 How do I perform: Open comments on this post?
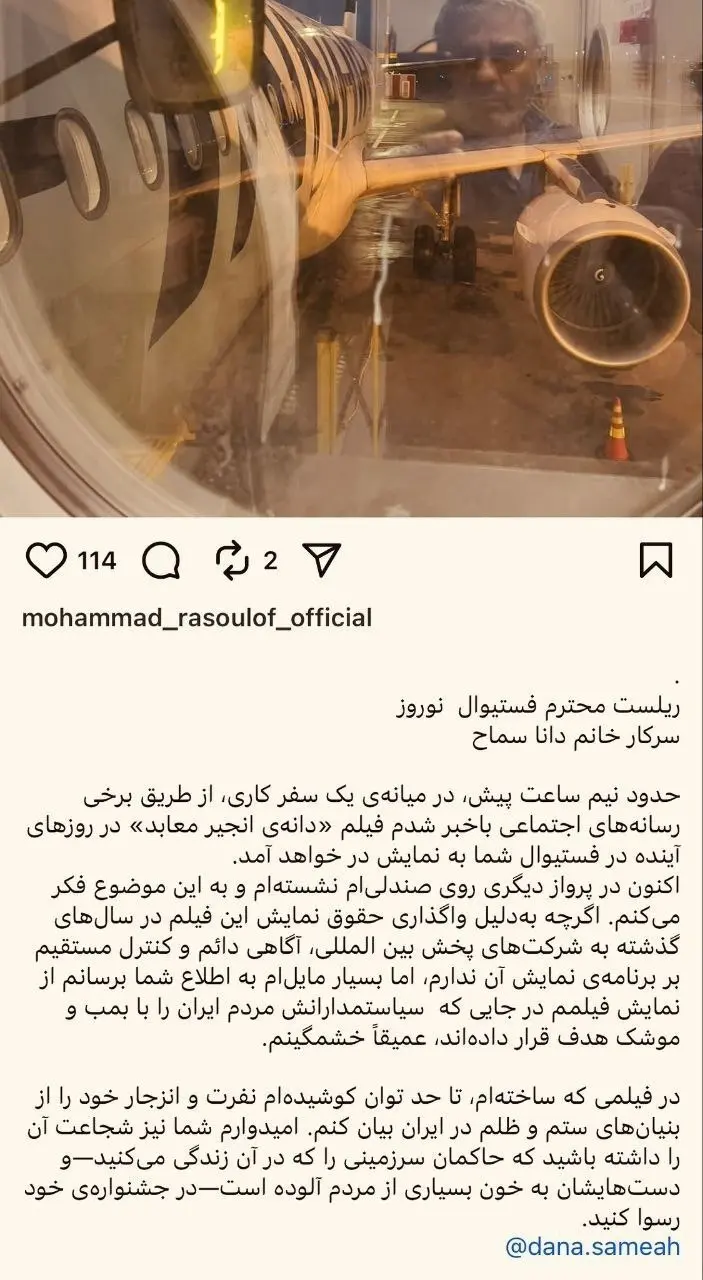coord(161,561)
